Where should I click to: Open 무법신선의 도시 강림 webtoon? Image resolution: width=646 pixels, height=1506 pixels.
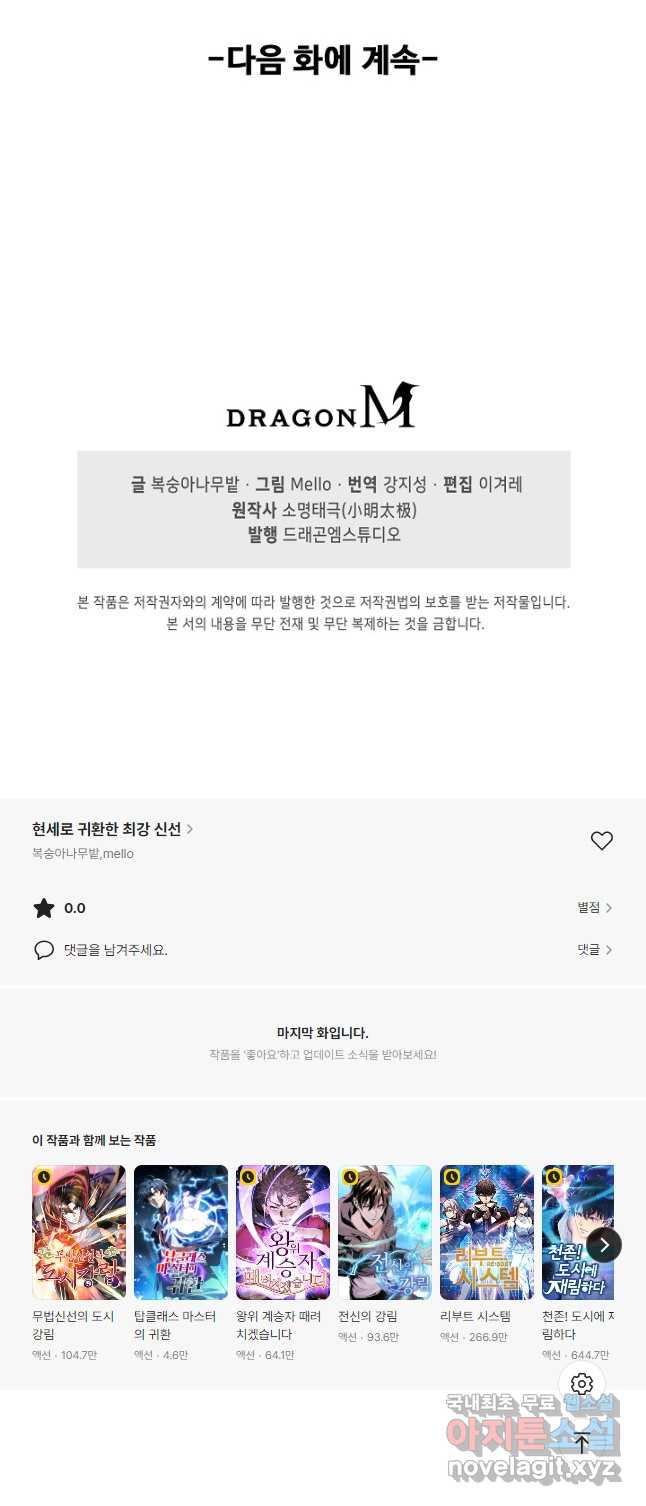(79, 1232)
